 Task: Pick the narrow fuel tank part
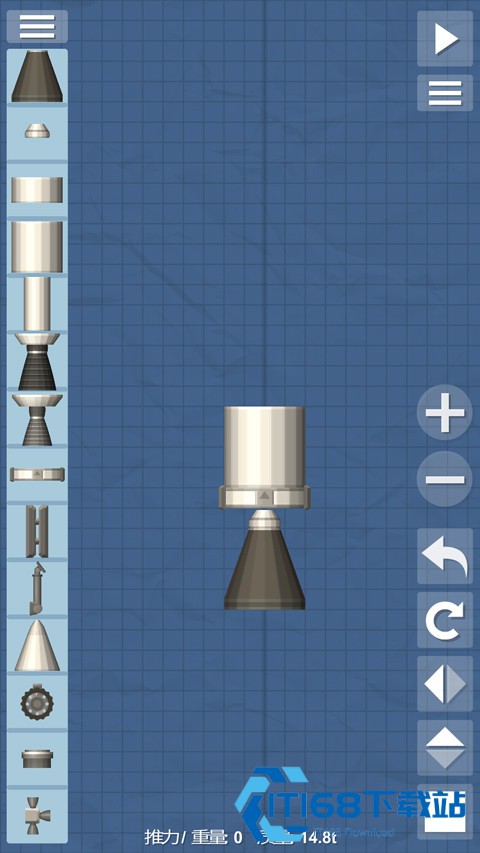click(x=37, y=304)
